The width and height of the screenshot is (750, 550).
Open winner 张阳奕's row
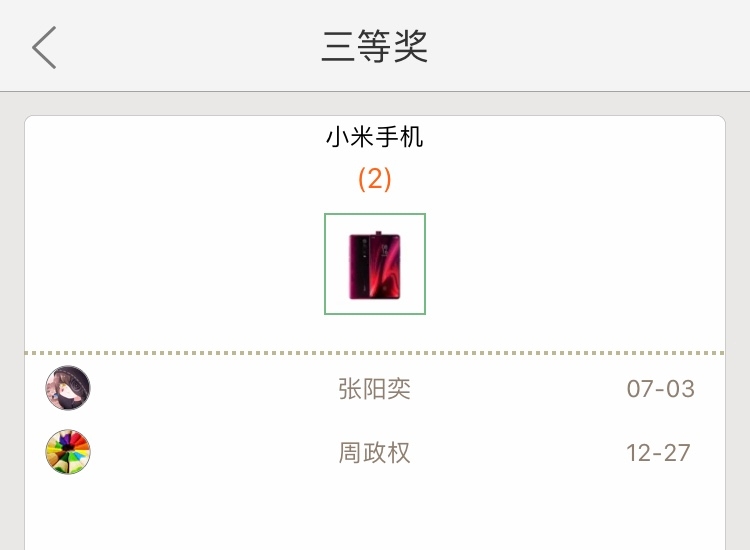(x=375, y=389)
